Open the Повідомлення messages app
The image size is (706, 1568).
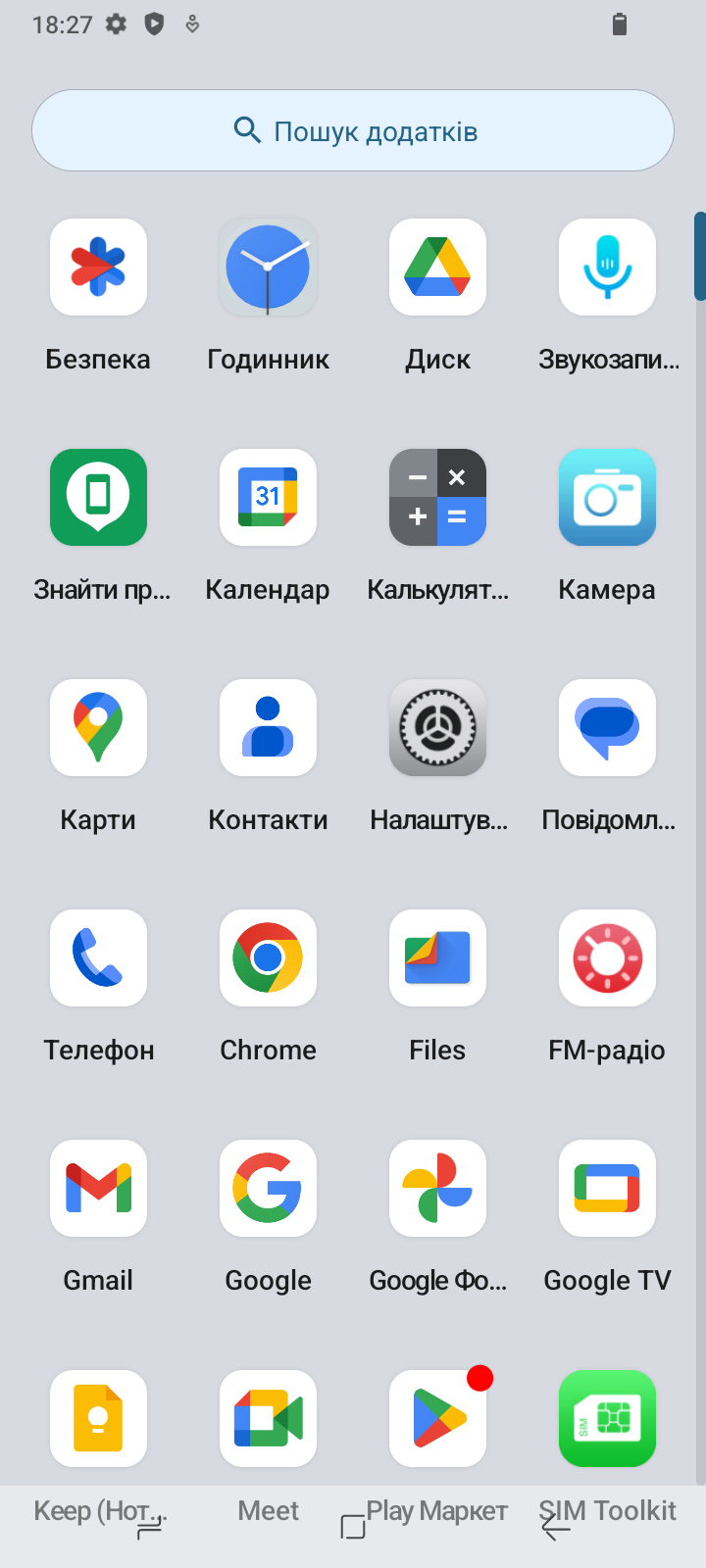coord(607,728)
